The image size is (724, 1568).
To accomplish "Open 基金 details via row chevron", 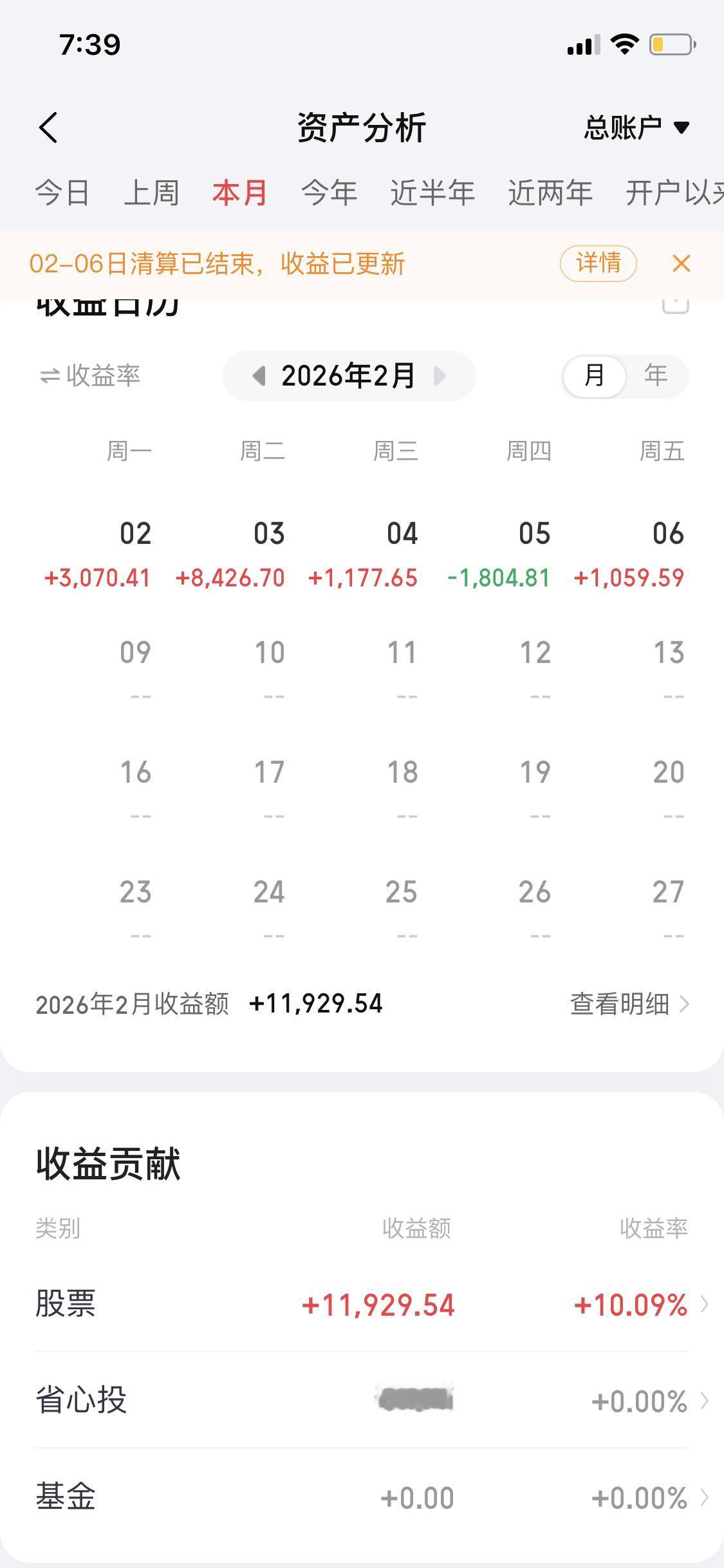I will click(705, 1498).
